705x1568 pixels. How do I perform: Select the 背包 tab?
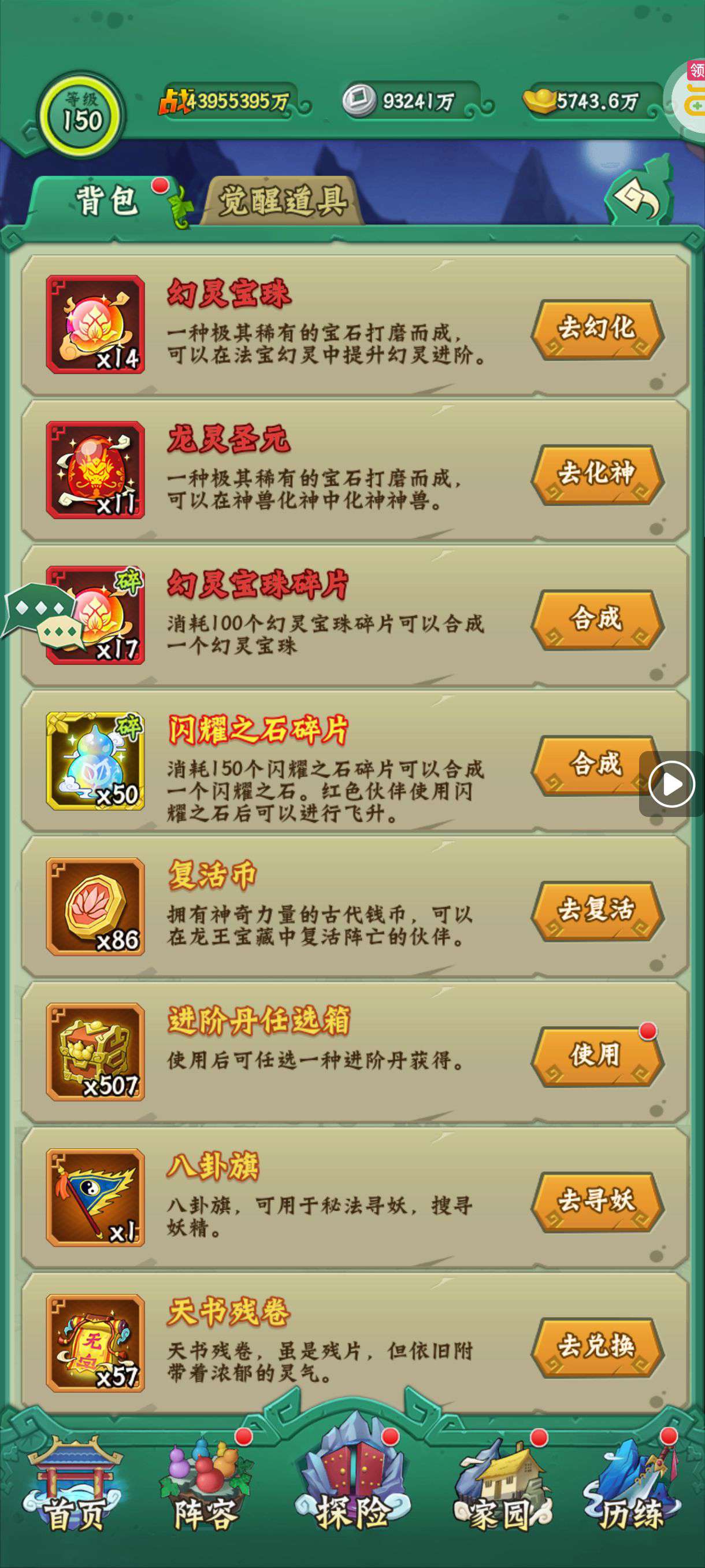tap(106, 201)
